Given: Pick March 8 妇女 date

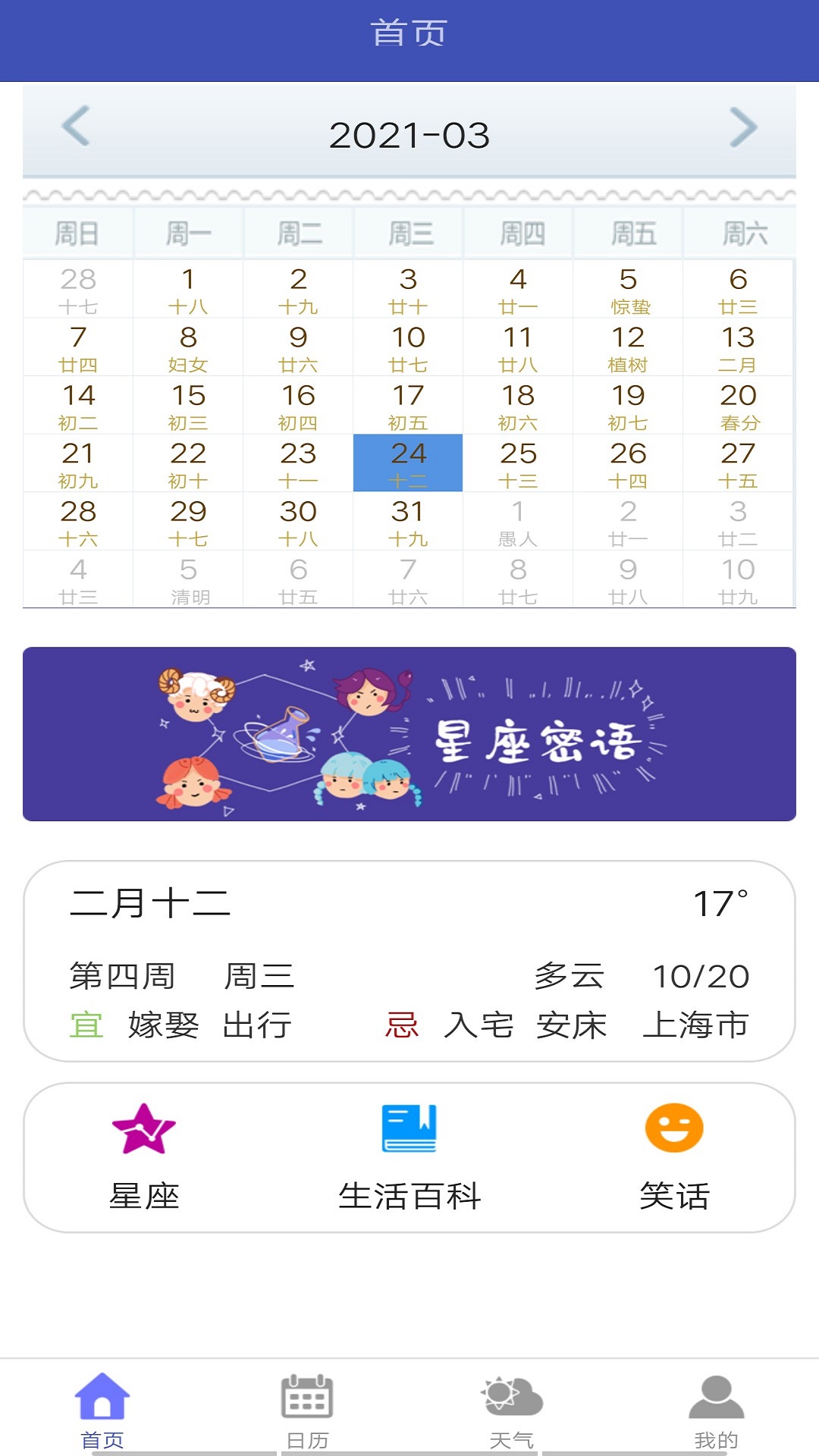Looking at the screenshot, I should pyautogui.click(x=188, y=347).
